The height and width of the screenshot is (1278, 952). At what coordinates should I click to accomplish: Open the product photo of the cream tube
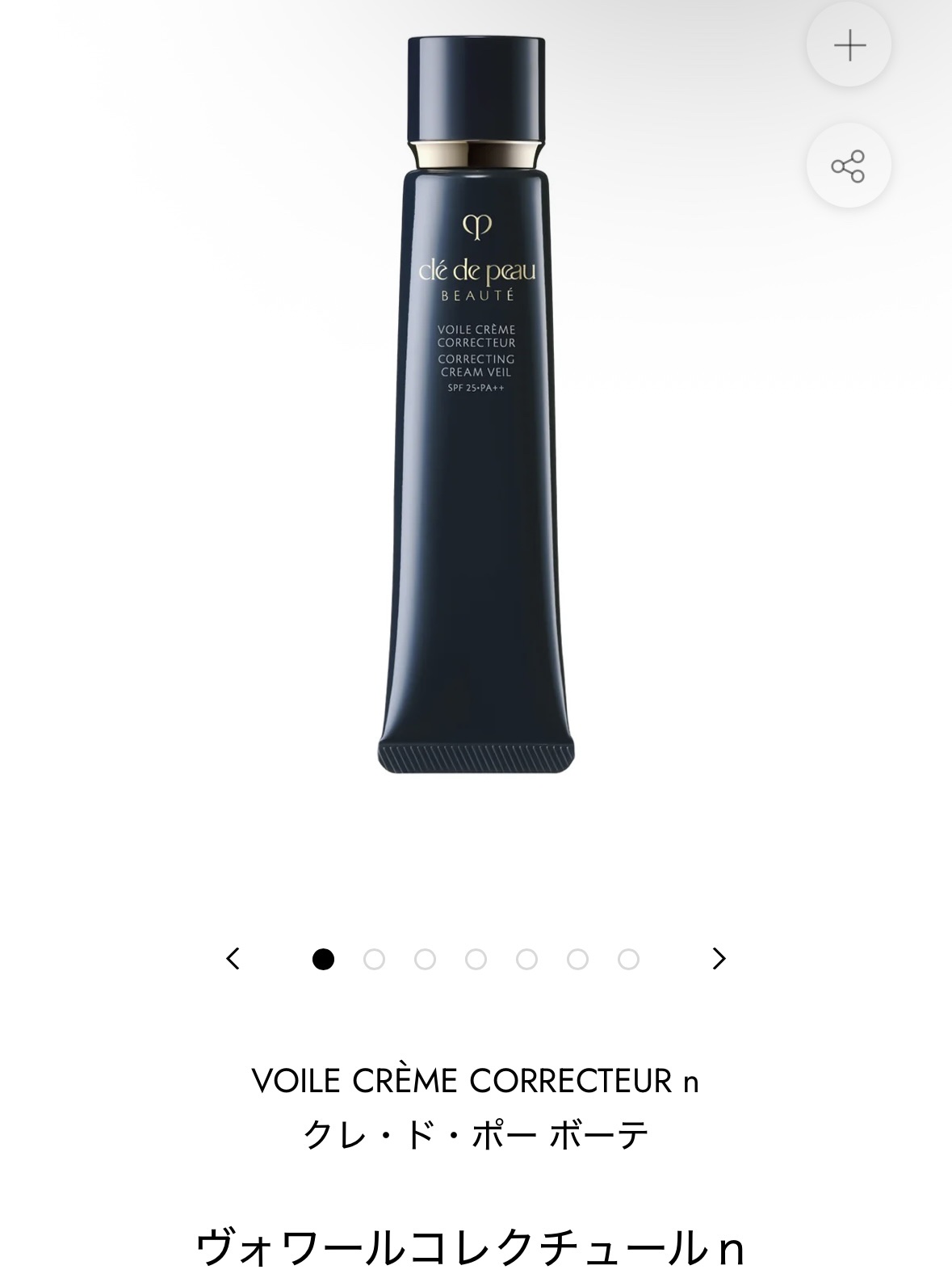pyautogui.click(x=475, y=404)
